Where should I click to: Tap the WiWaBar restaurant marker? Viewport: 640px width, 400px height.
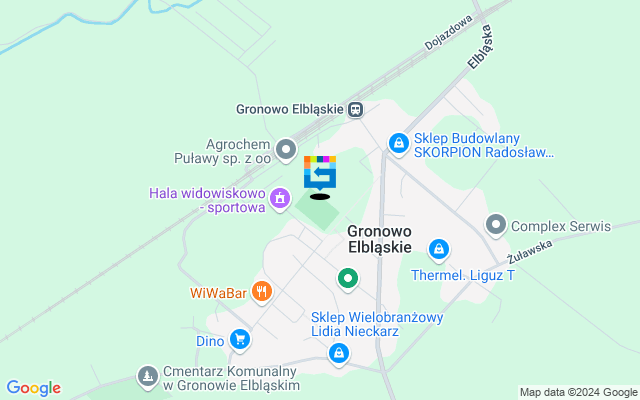(x=261, y=291)
